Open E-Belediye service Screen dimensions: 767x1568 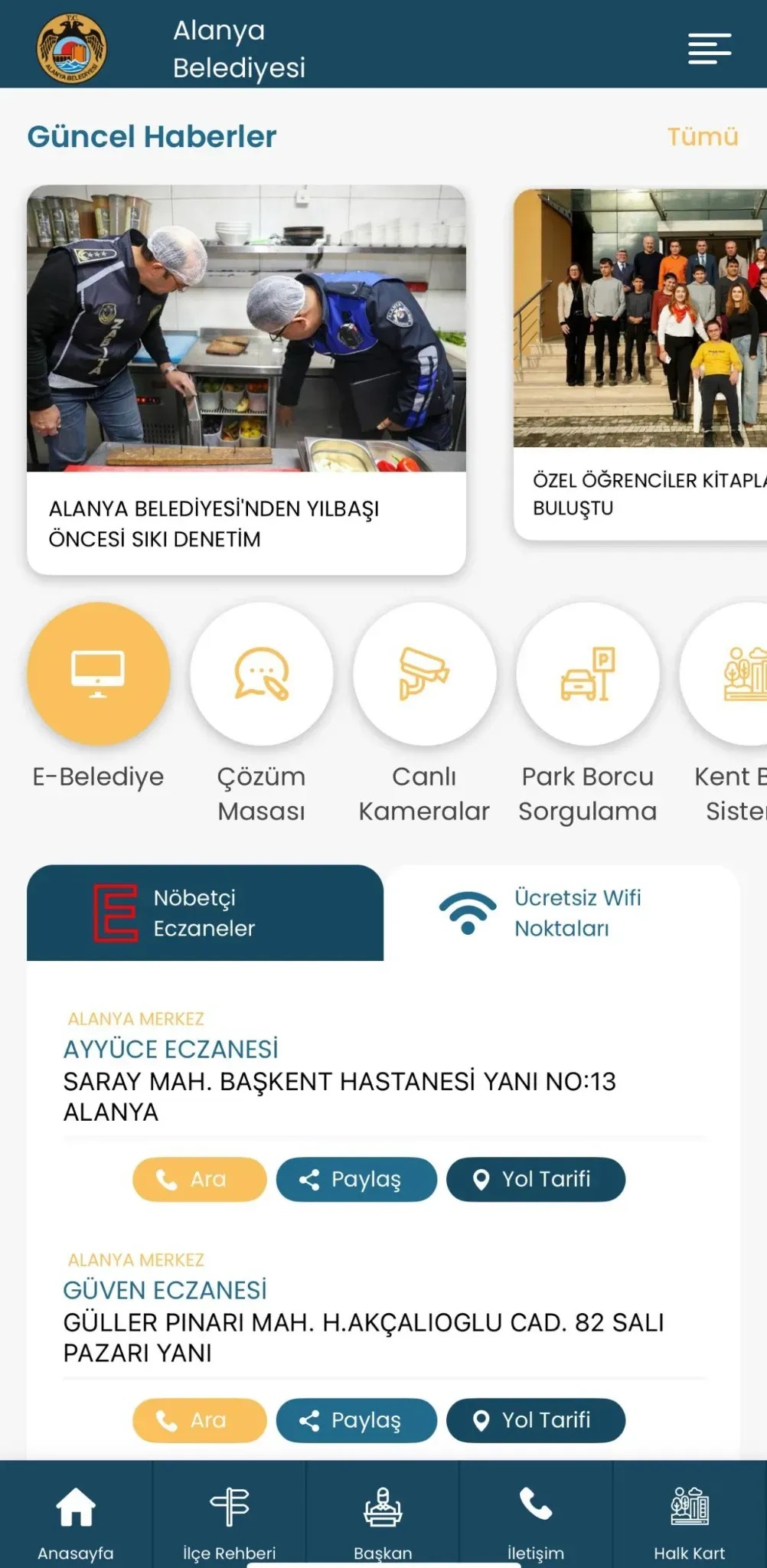(x=99, y=674)
